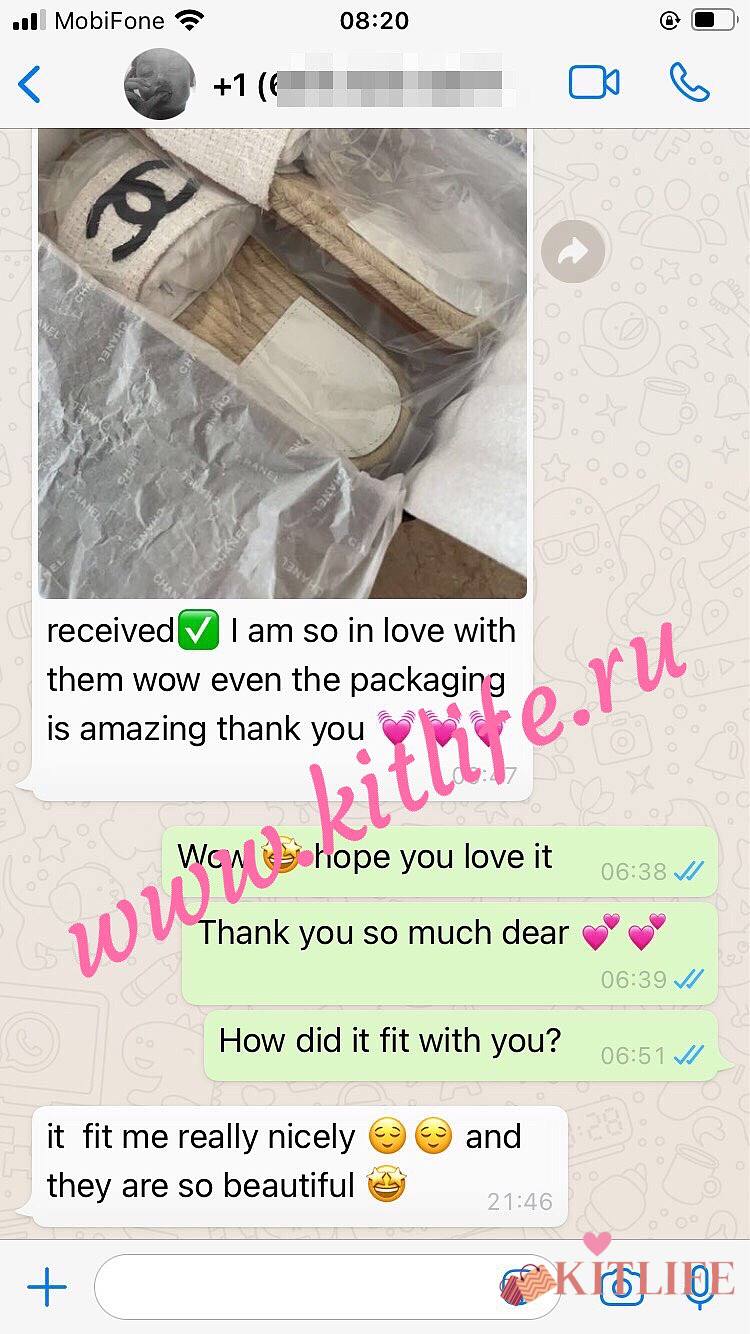Record a voice message with the microphone
Screen dimensions: 750x1334
pyautogui.click(x=701, y=1288)
